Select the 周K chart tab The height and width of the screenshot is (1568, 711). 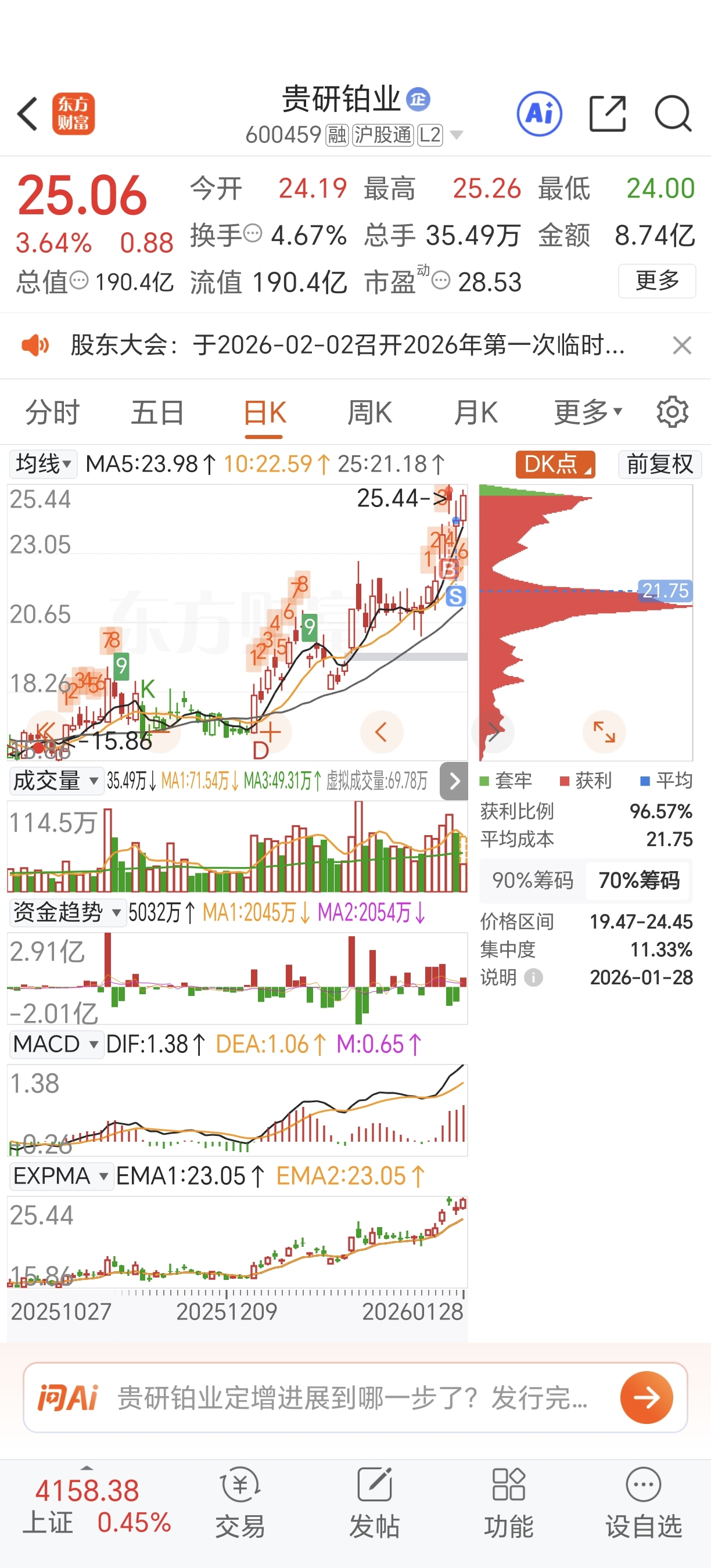(369, 413)
